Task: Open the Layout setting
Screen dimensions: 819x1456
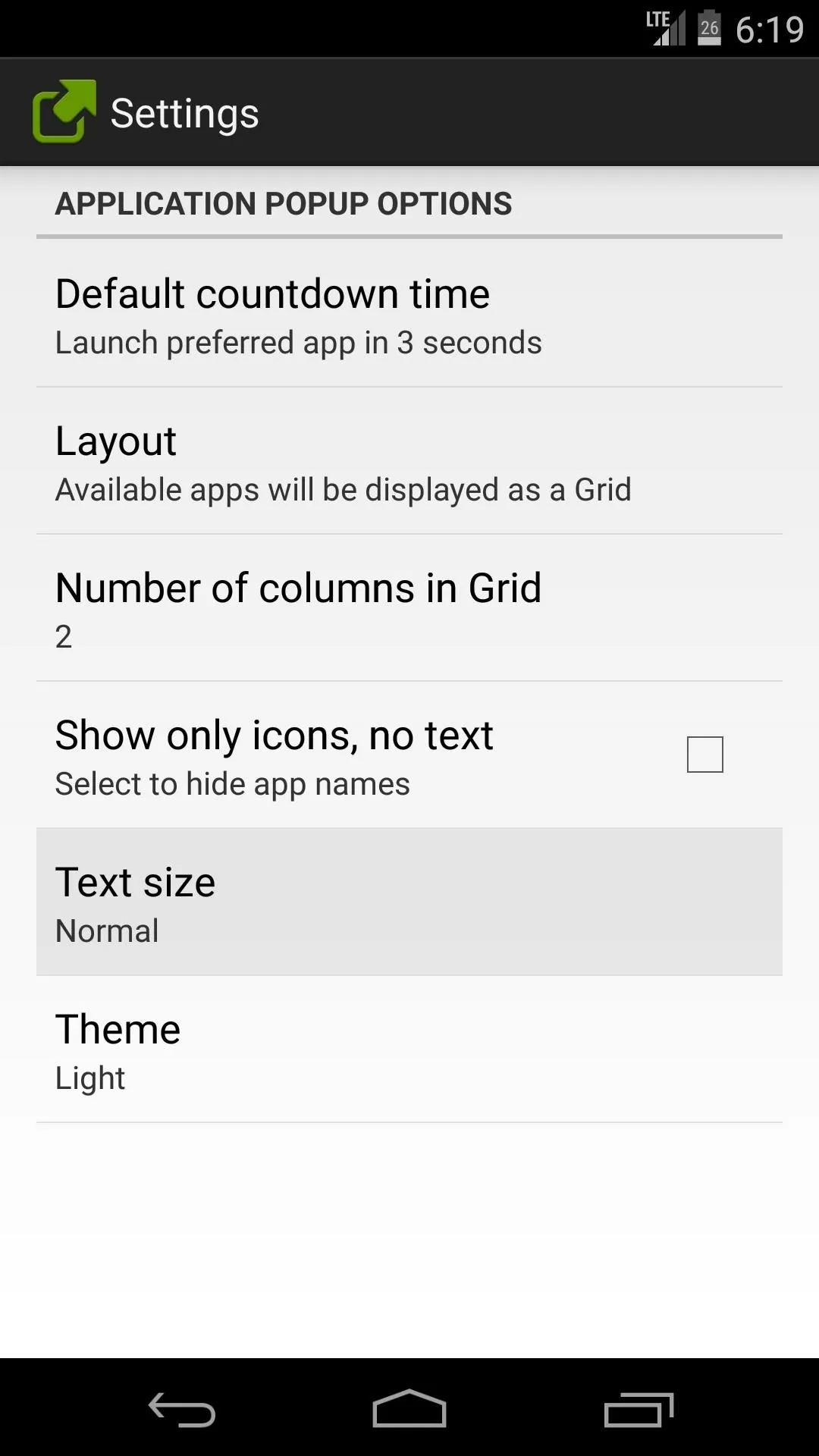Action: [409, 461]
